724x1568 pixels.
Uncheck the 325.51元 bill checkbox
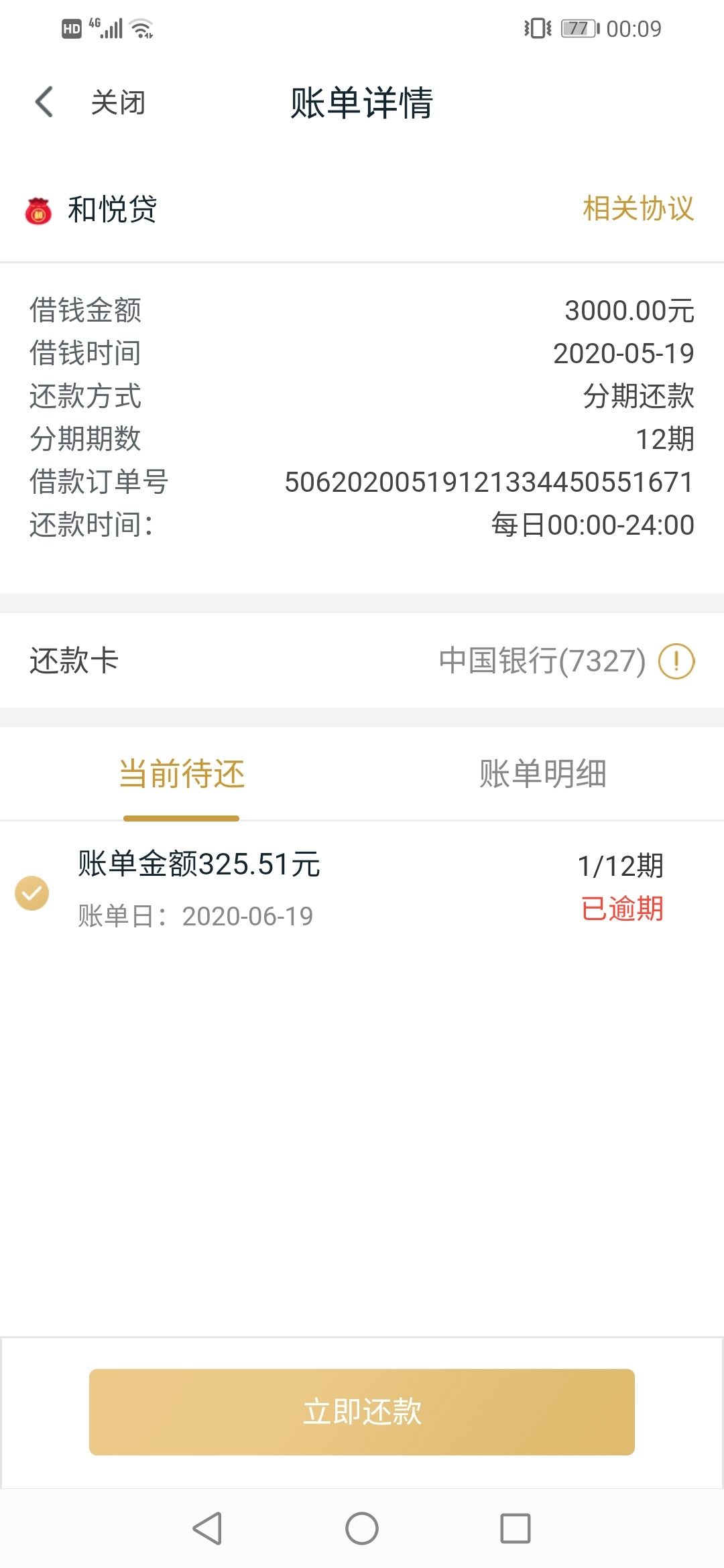(x=32, y=893)
